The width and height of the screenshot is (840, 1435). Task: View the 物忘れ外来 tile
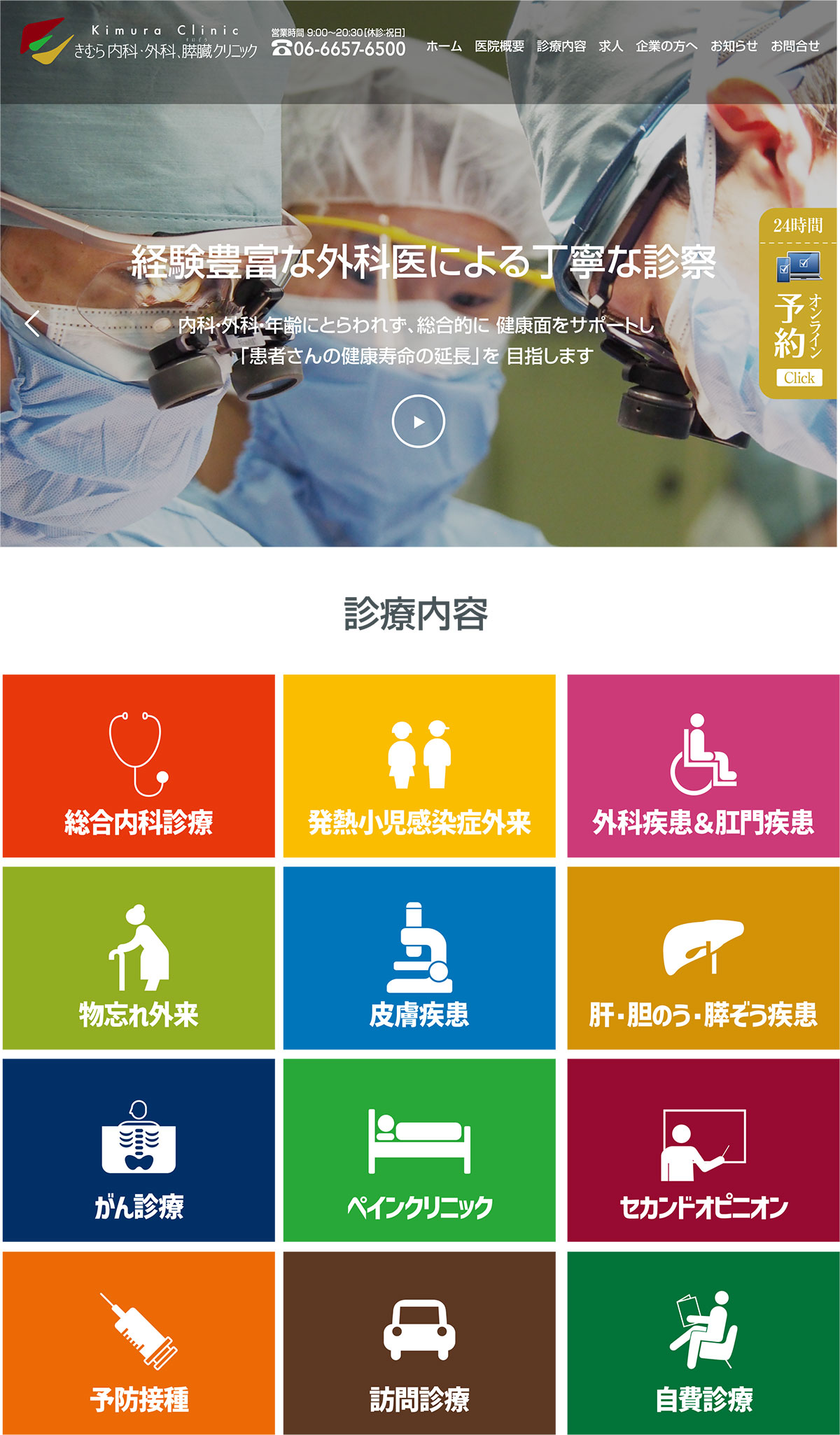139,958
